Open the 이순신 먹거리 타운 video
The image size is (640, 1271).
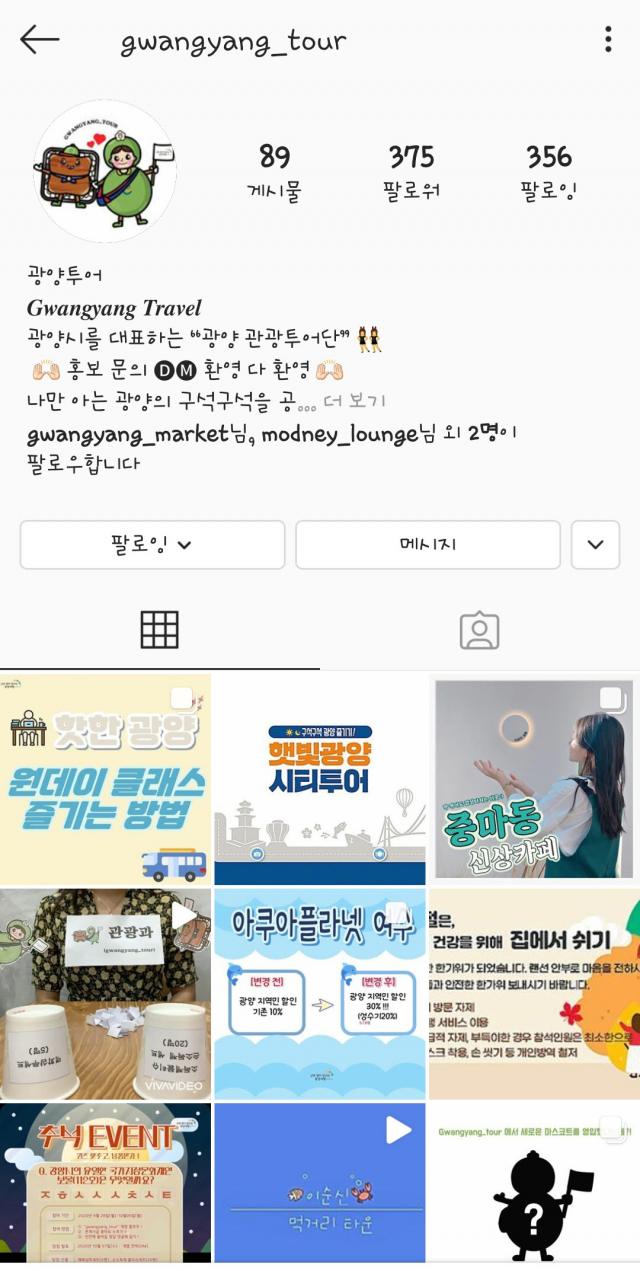pyautogui.click(x=320, y=1183)
